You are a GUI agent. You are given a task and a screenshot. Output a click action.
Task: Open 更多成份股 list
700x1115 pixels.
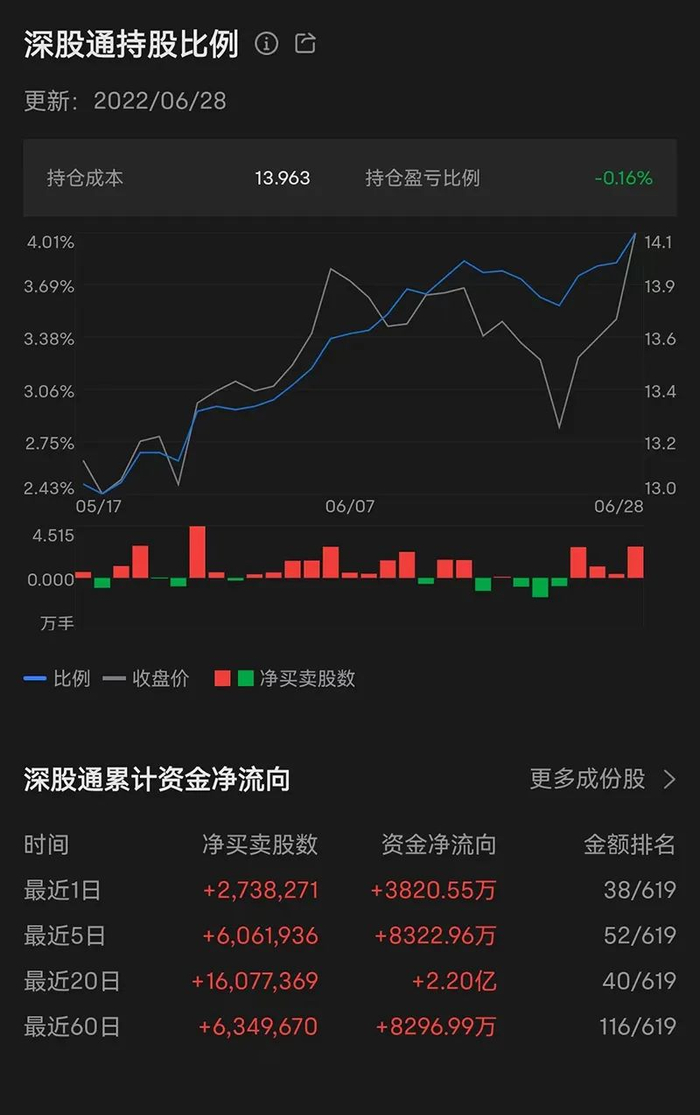tap(602, 779)
